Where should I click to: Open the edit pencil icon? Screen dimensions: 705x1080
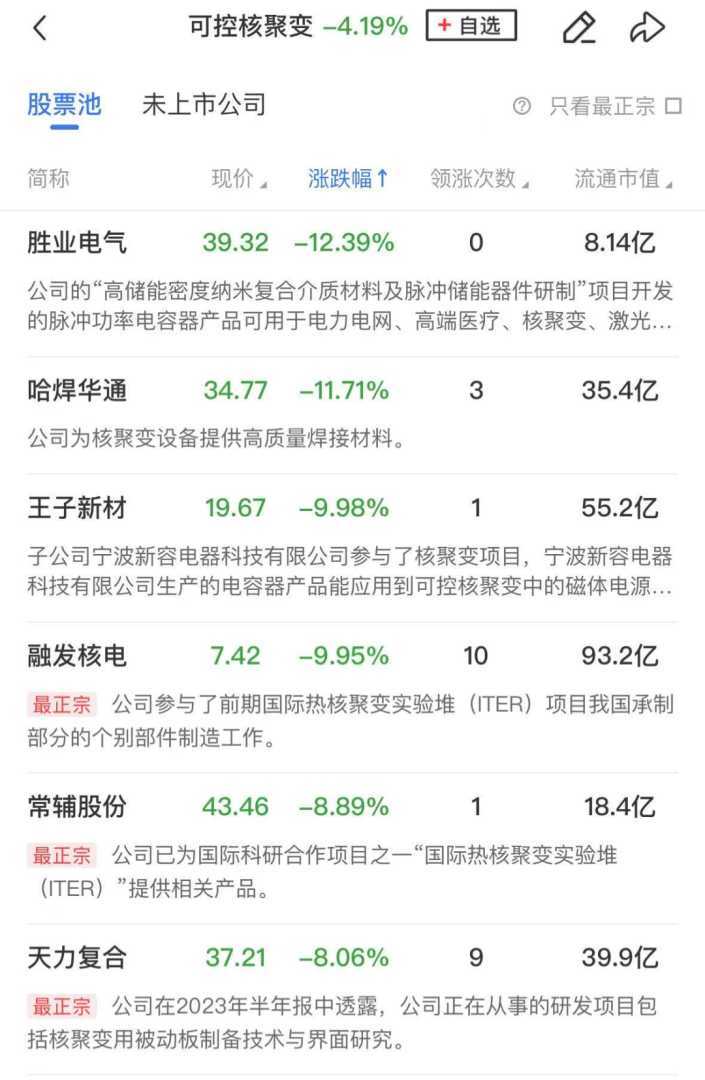click(x=579, y=28)
